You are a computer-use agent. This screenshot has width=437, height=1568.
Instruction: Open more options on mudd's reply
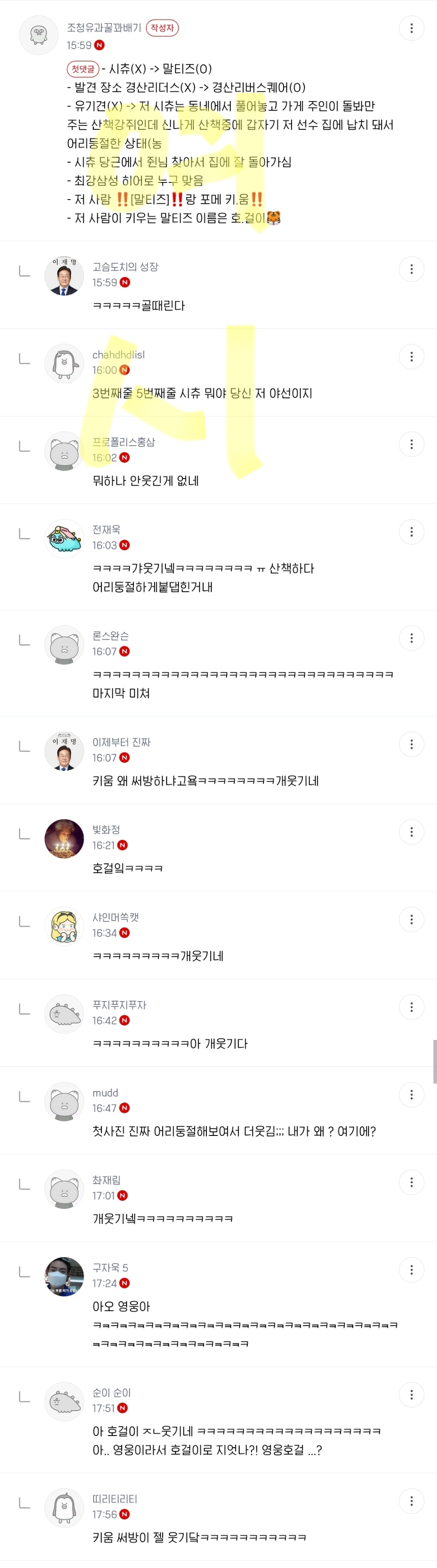coord(411,1095)
